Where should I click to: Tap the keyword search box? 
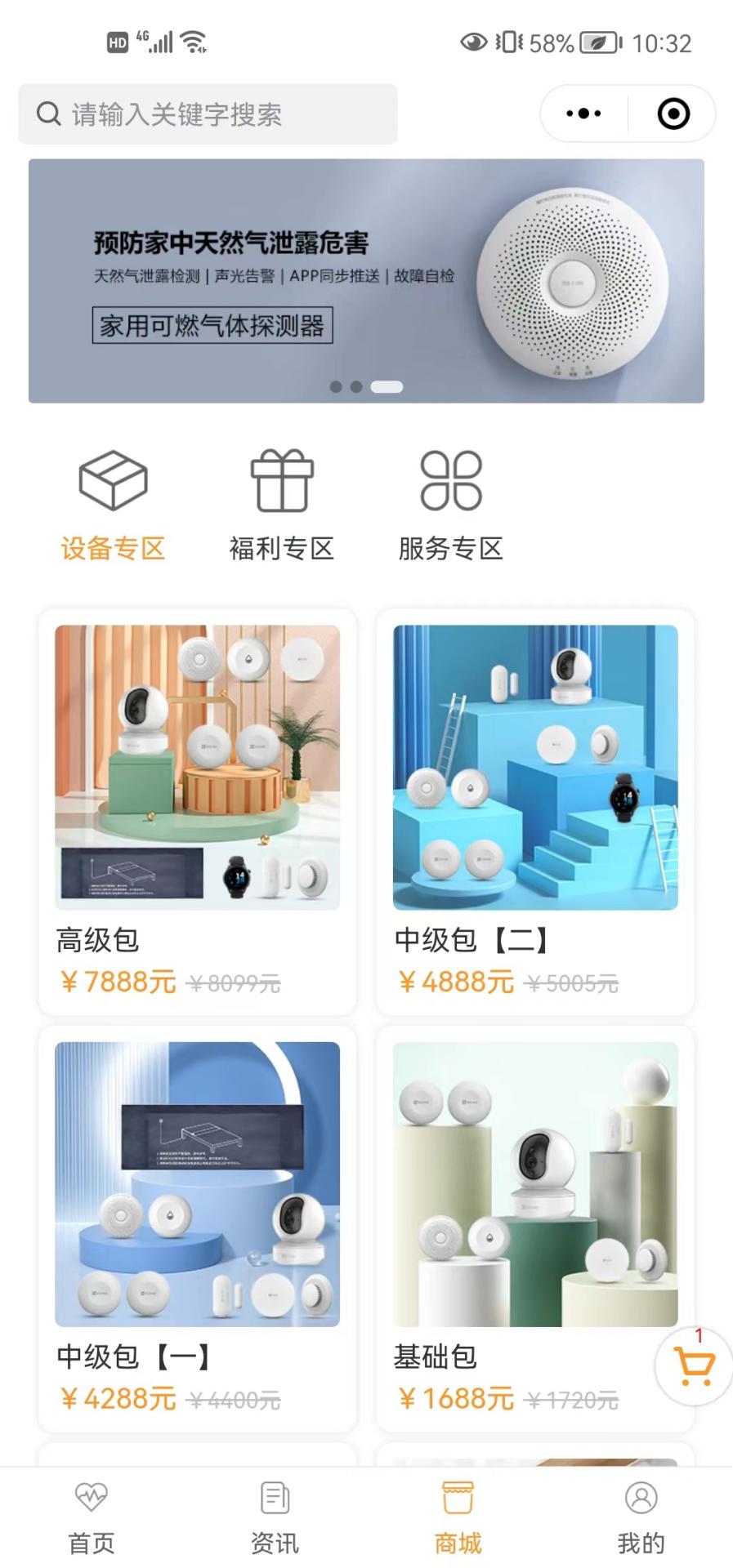pos(208,114)
